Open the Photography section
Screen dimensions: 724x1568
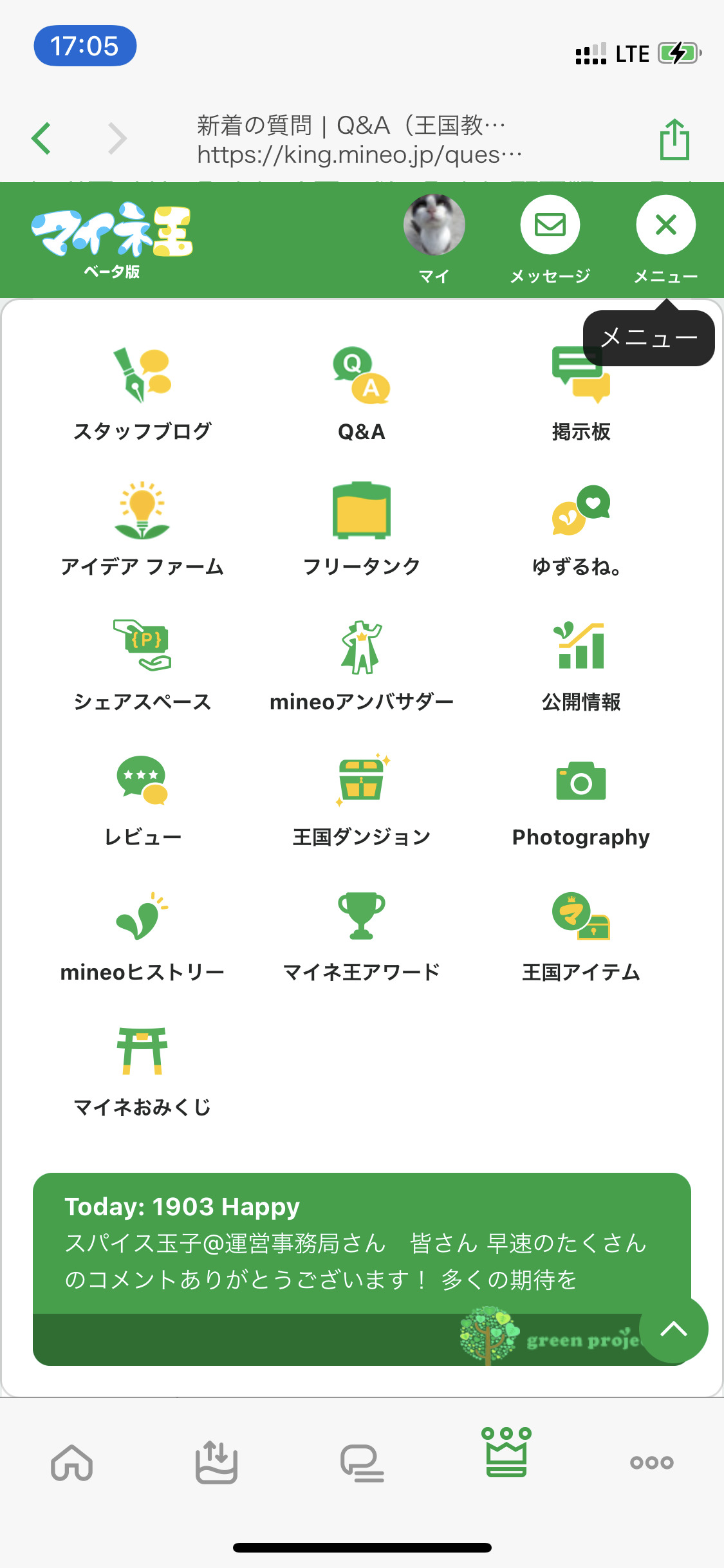pyautogui.click(x=580, y=799)
